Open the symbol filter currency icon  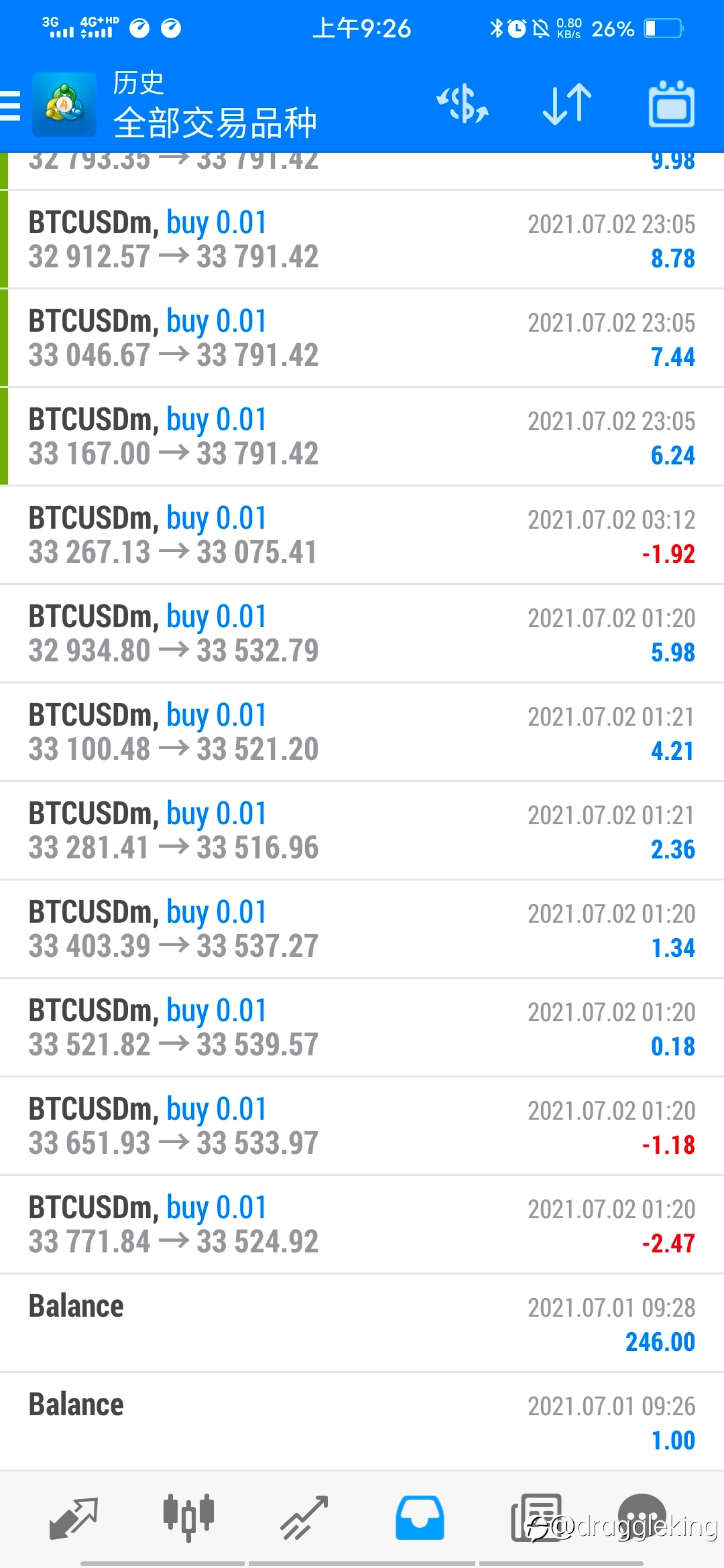463,104
